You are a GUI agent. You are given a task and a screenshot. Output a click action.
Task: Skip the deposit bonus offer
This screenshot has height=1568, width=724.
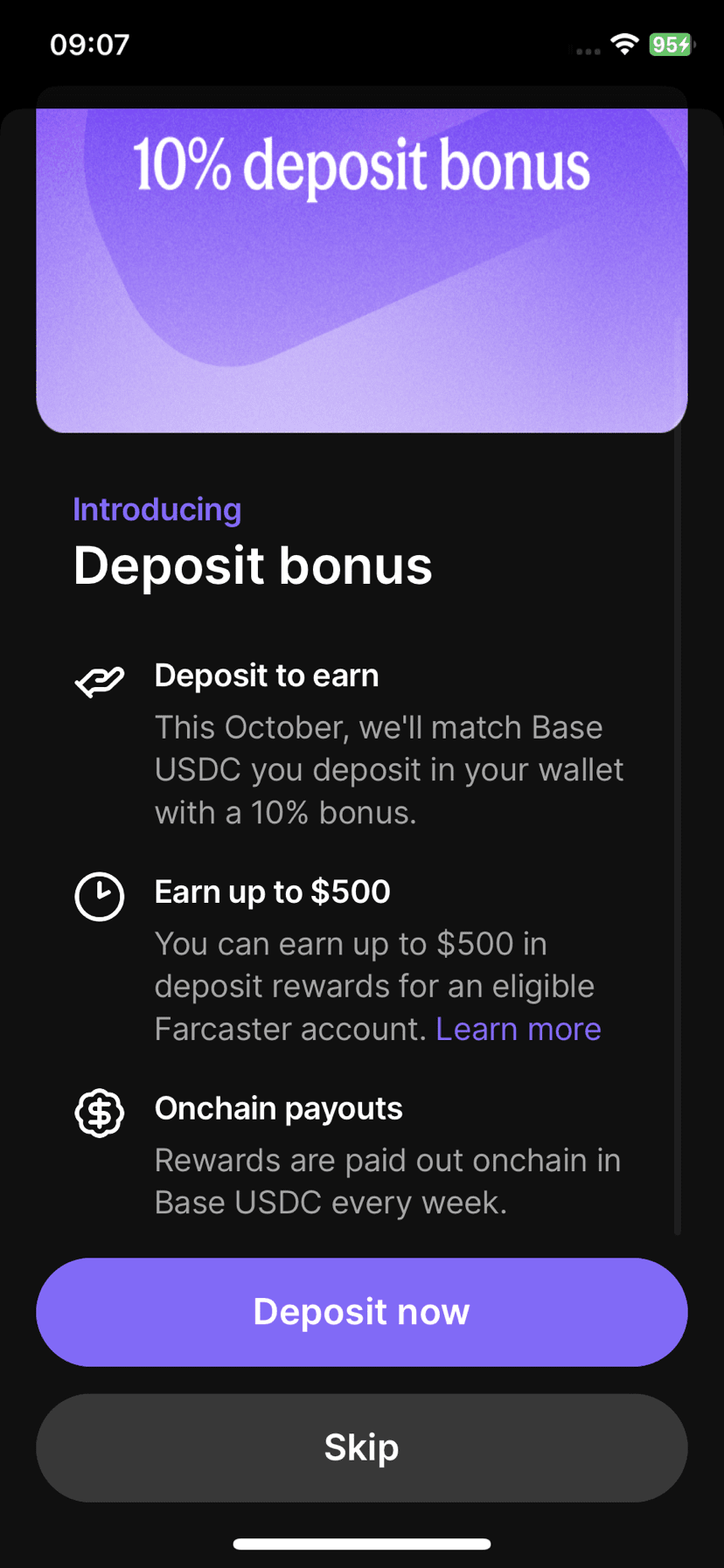pos(361,1447)
